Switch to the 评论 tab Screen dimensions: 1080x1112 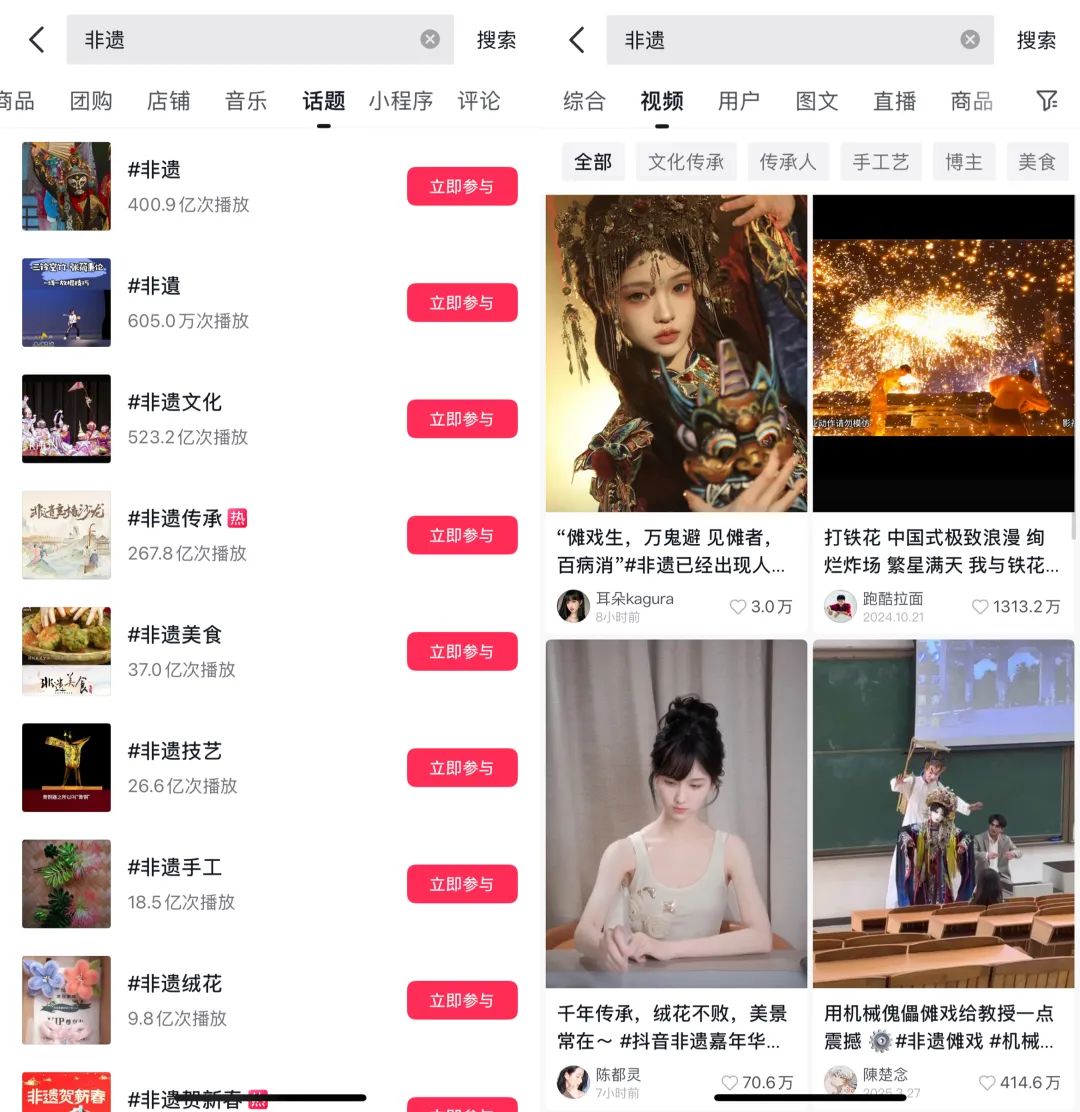click(479, 100)
